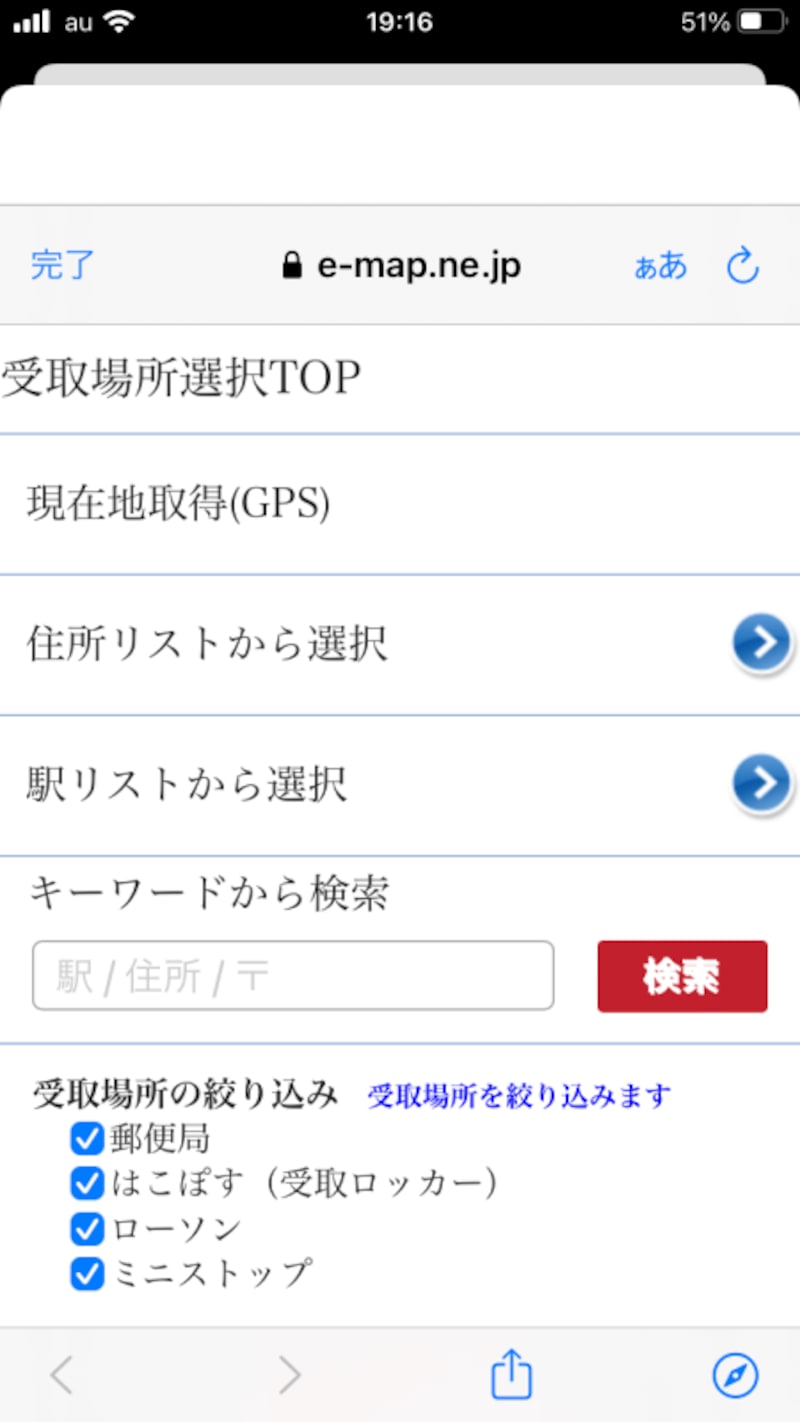Open the share sheet in Safari
This screenshot has width=800, height=1422.
[510, 1374]
